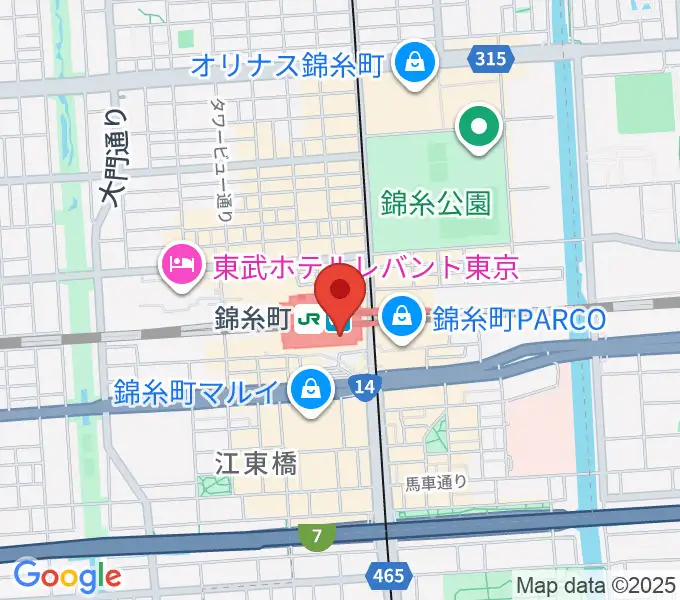Tap the green marker in 錦糸公園 park
The width and height of the screenshot is (680, 600).
coord(479,127)
